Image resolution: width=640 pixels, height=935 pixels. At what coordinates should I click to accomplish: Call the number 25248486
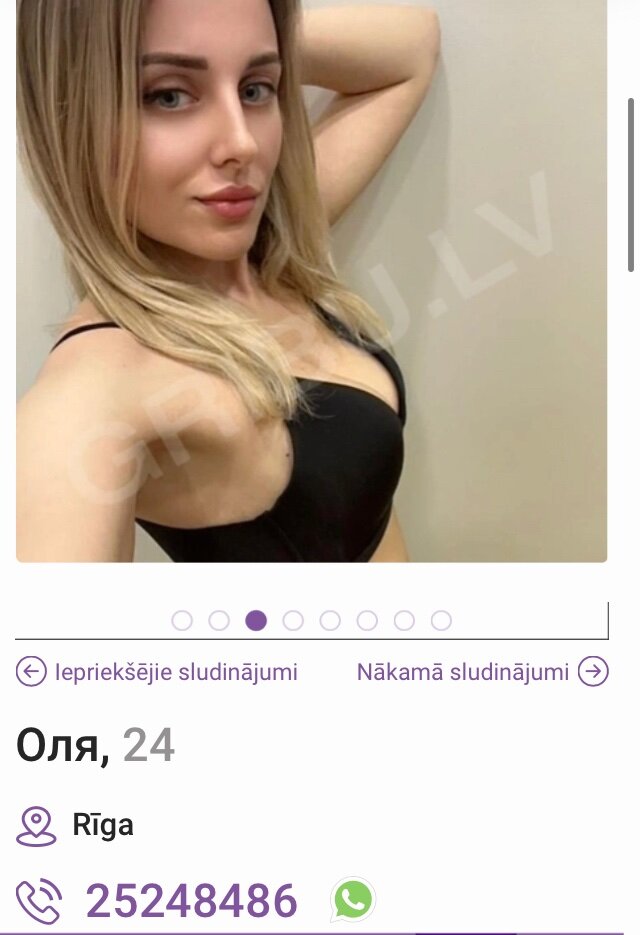[x=191, y=901]
